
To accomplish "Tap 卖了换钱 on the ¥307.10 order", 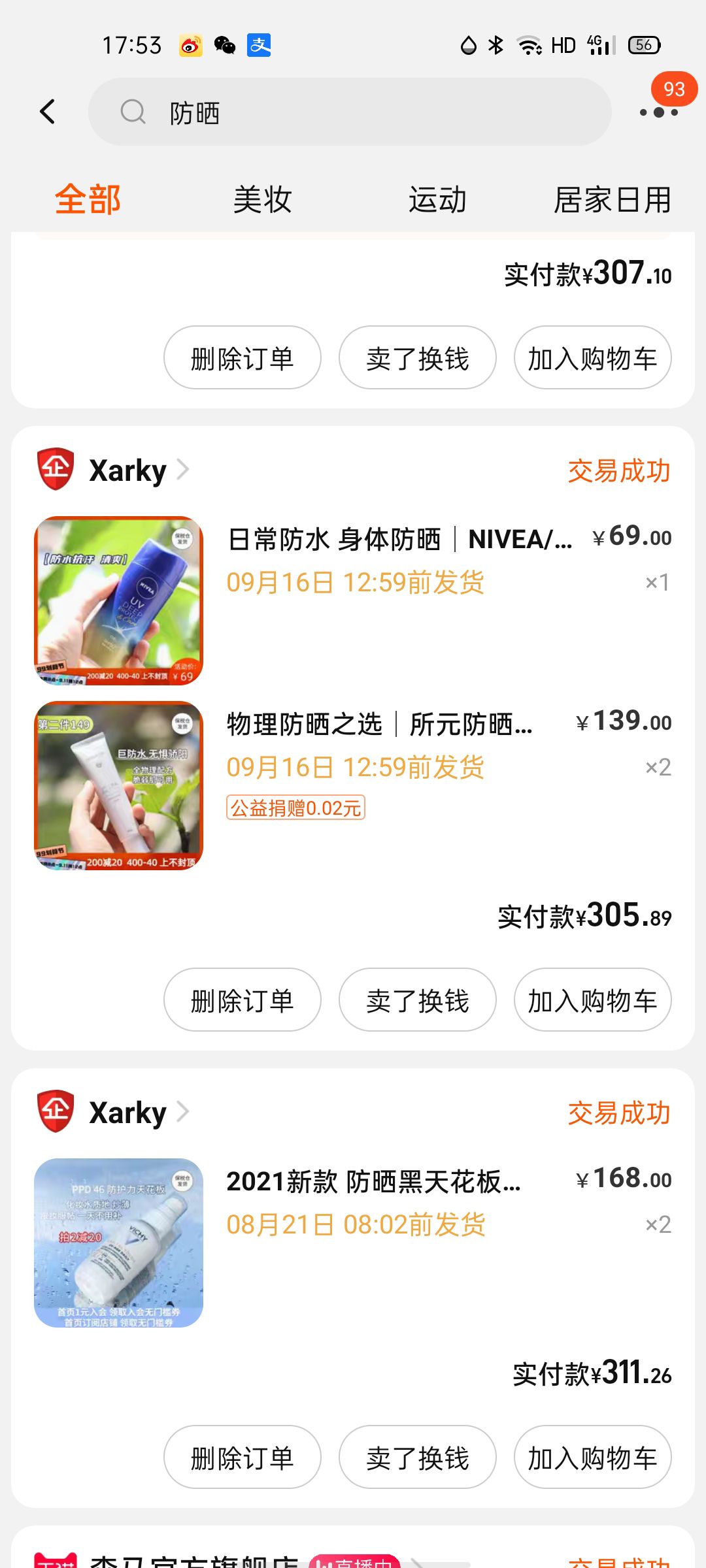I will click(x=417, y=358).
